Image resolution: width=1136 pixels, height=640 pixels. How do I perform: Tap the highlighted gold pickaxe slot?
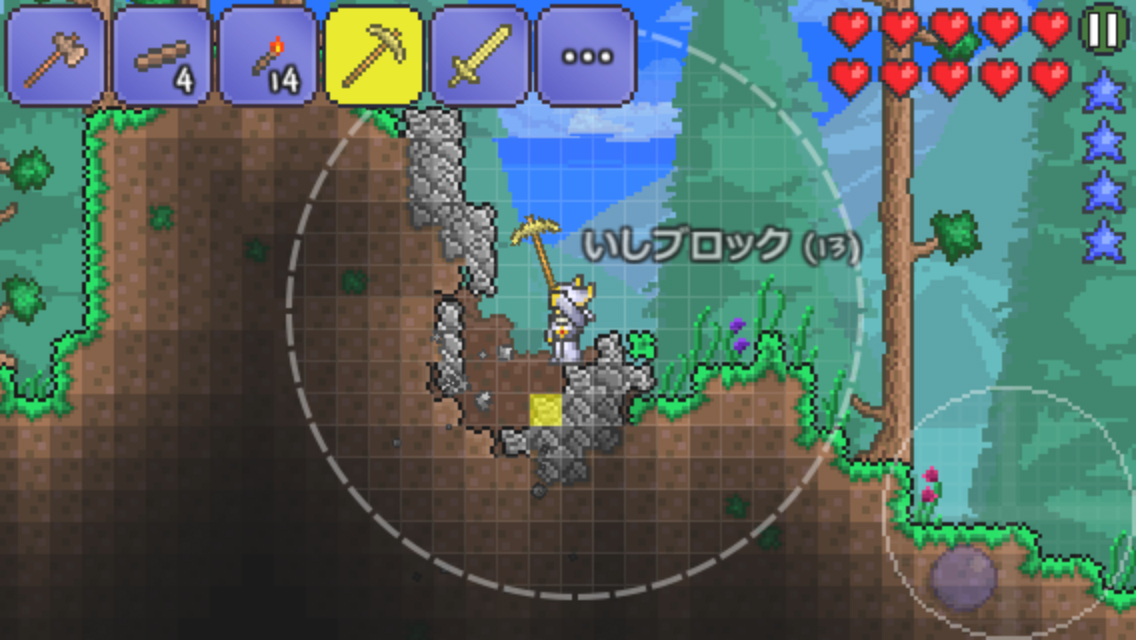tap(374, 56)
